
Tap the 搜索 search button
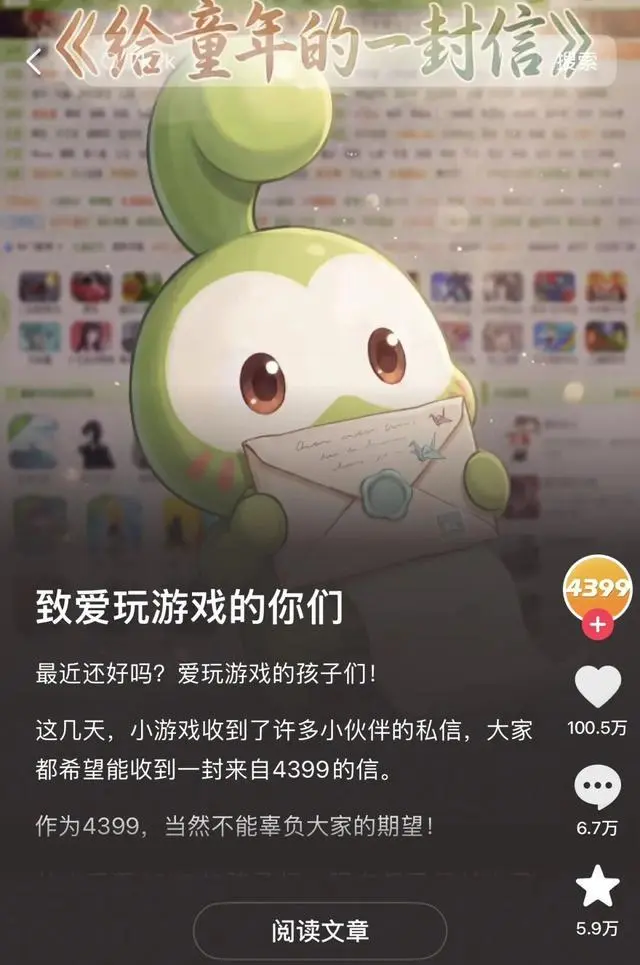tap(577, 61)
